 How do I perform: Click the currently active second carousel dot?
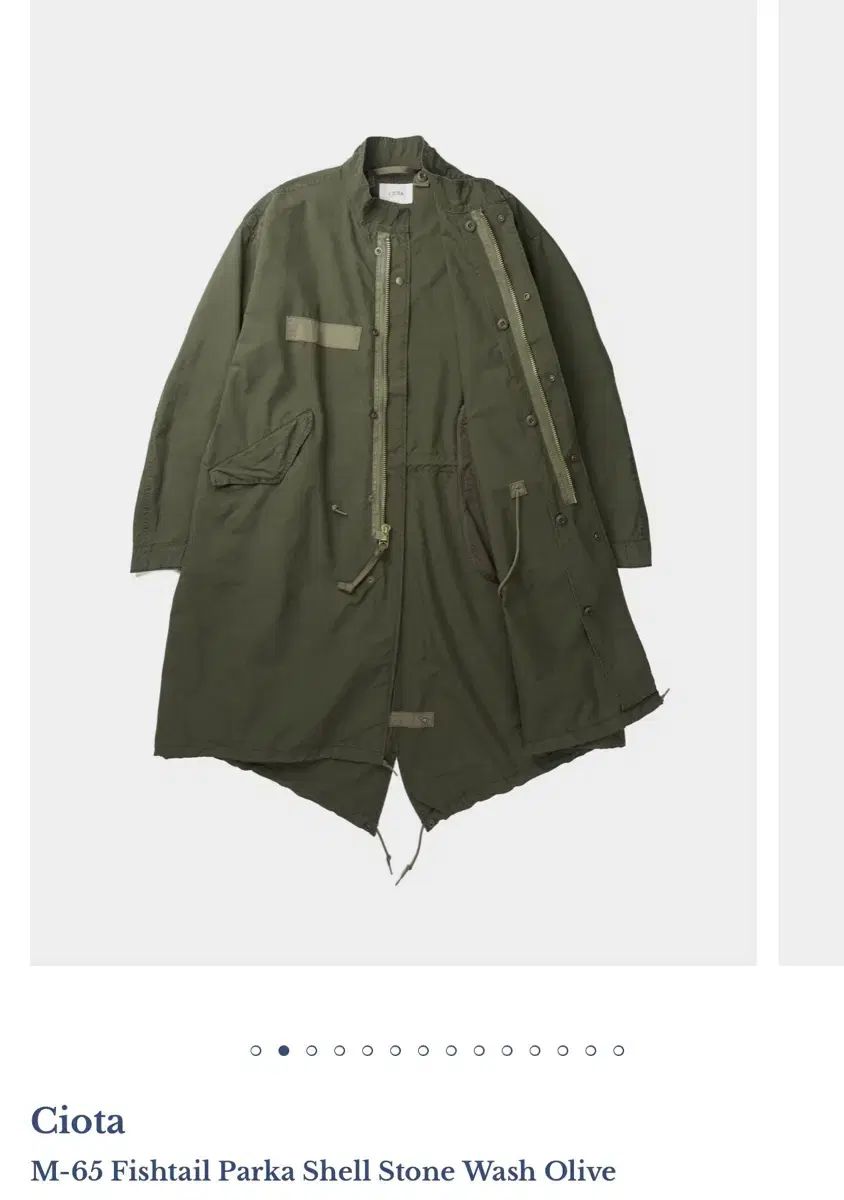coord(282,1052)
